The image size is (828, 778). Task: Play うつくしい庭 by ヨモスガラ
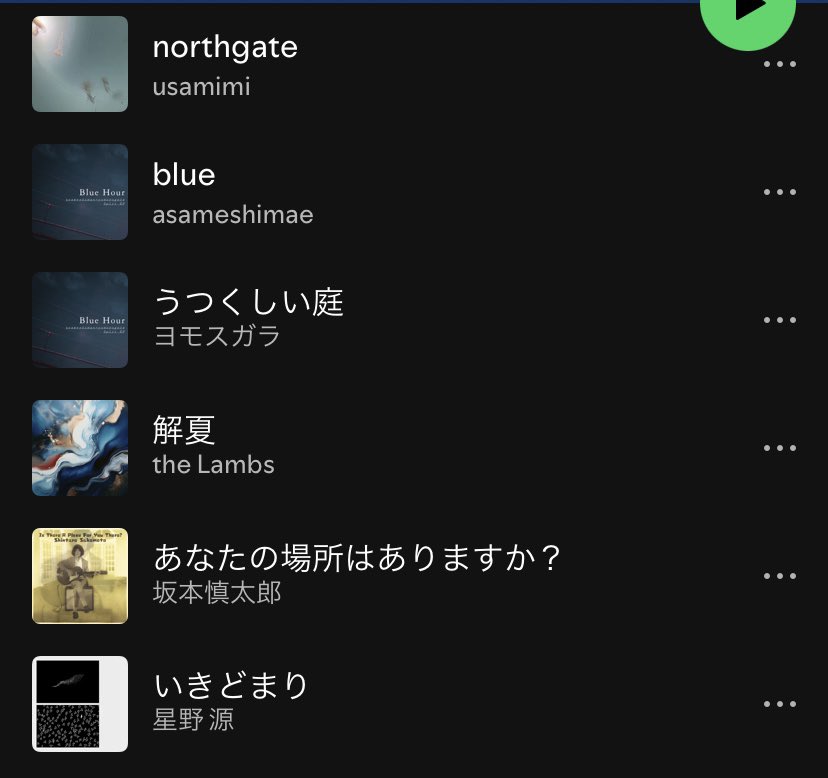[x=247, y=318]
